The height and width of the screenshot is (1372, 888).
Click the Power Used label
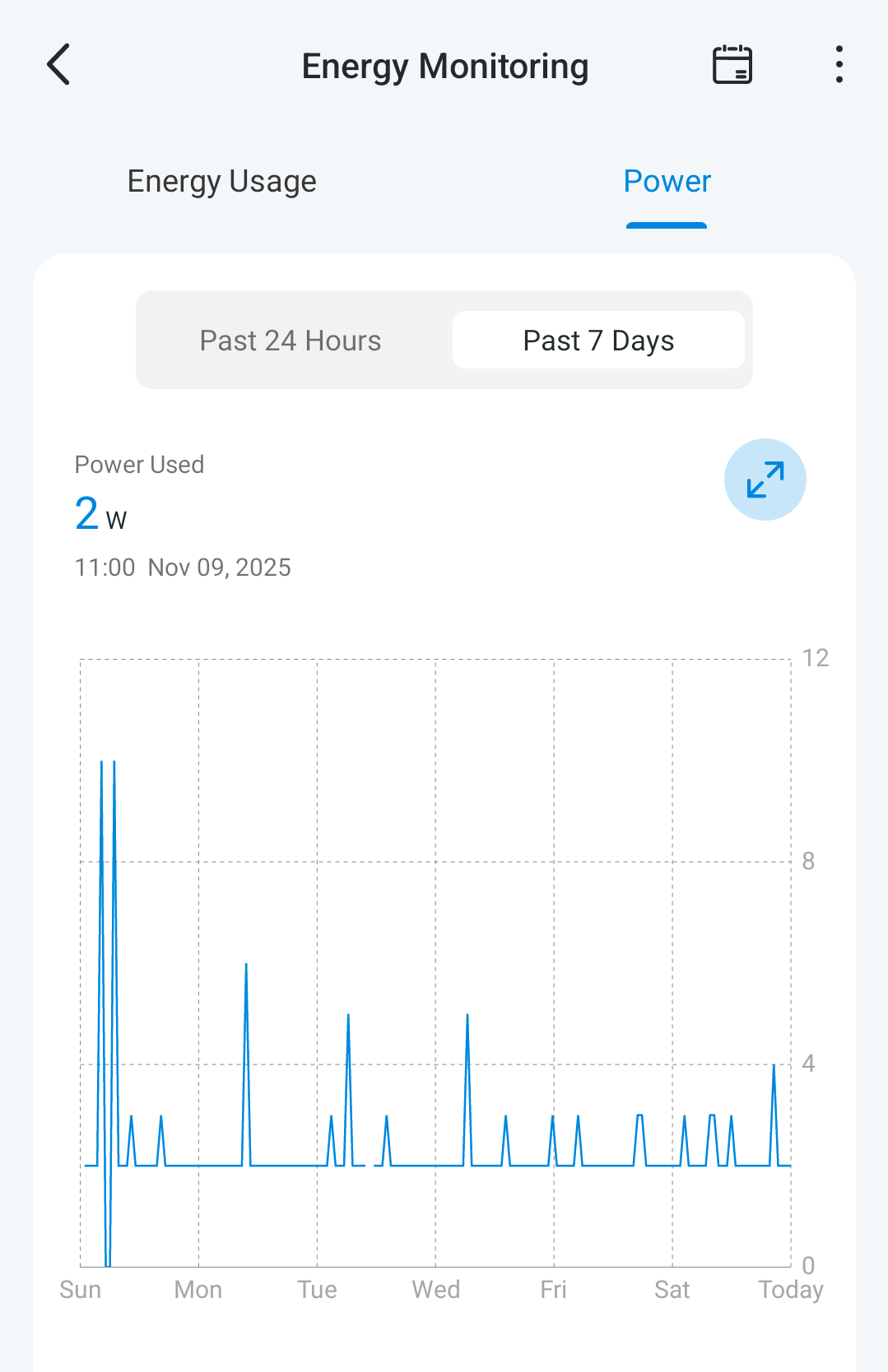(x=139, y=464)
